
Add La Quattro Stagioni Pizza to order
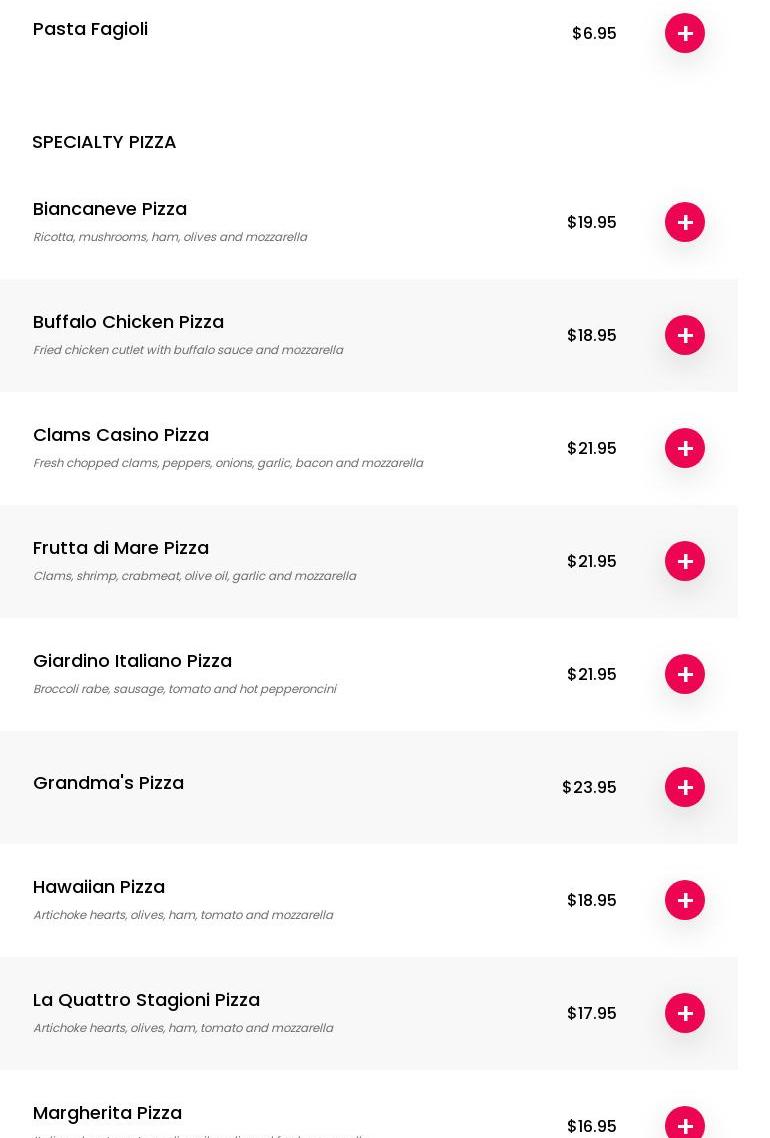685,1013
